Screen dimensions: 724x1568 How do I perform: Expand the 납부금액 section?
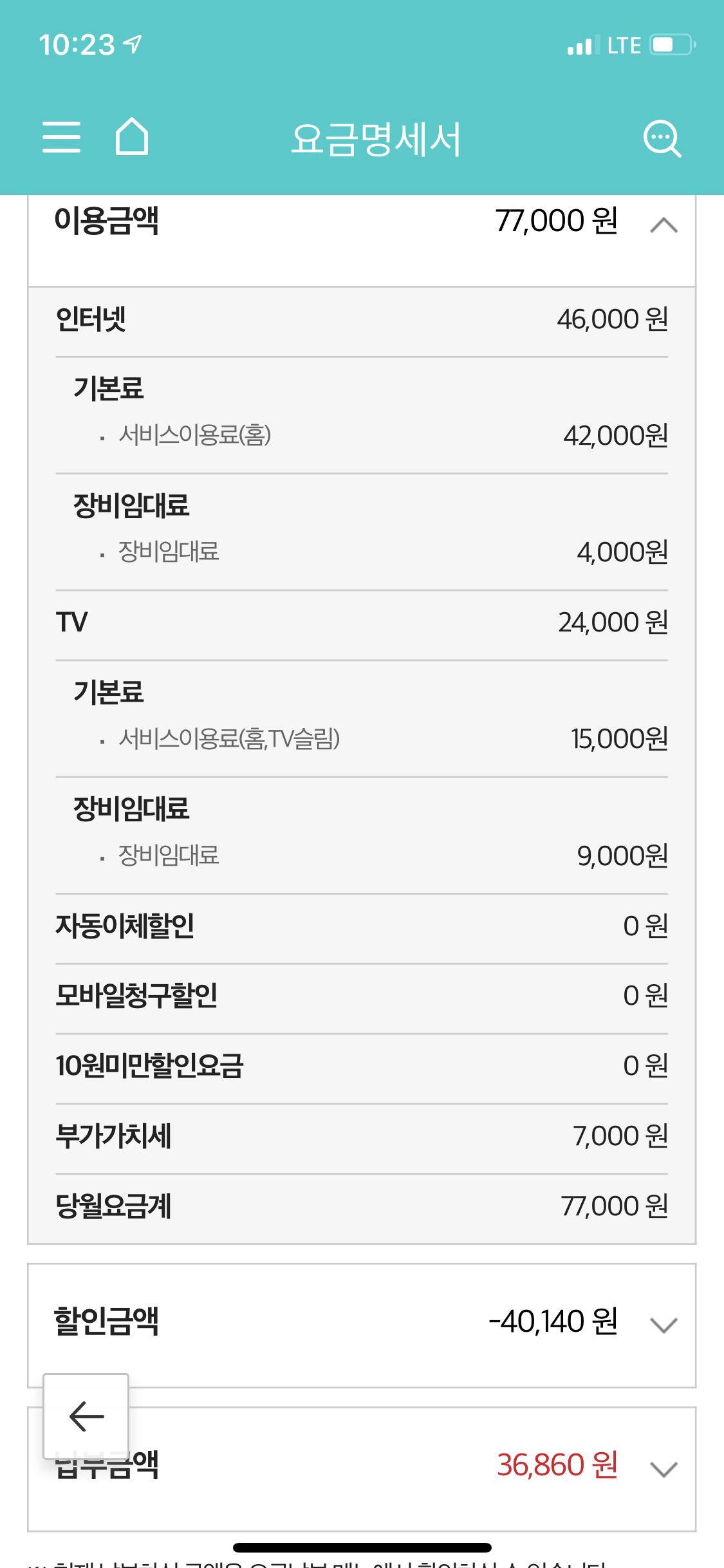coord(664,1469)
